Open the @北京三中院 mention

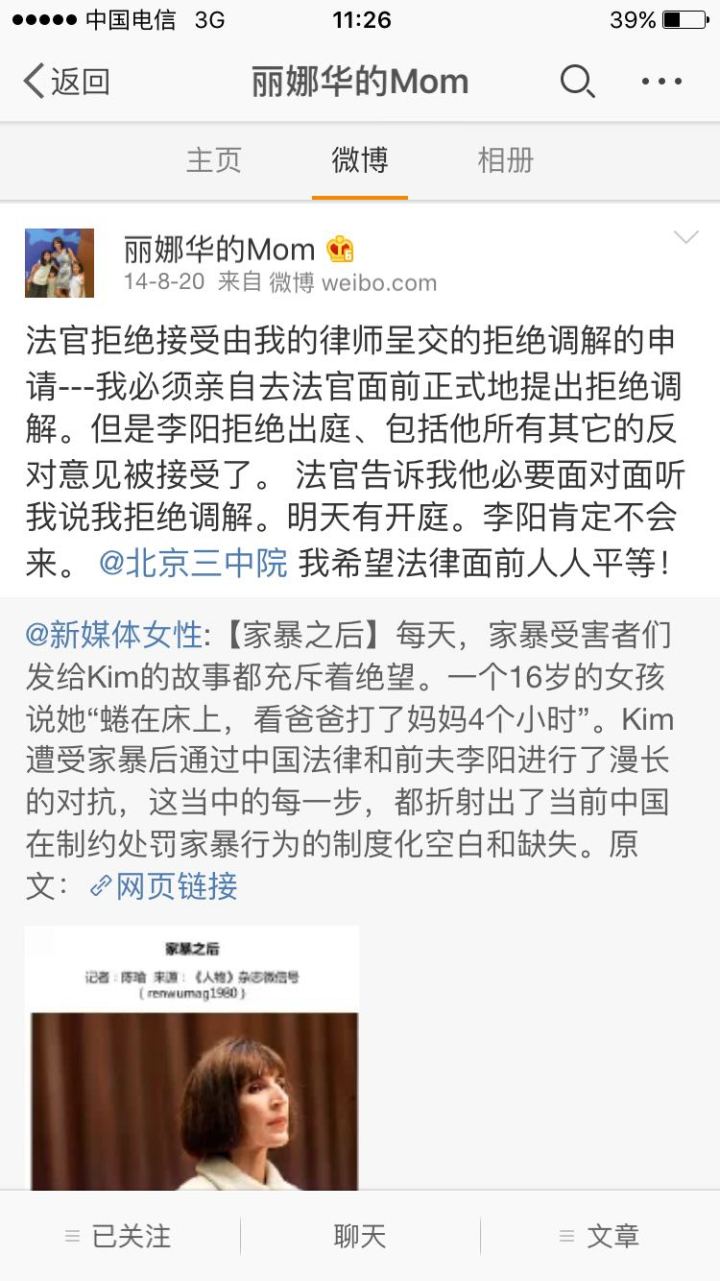193,563
